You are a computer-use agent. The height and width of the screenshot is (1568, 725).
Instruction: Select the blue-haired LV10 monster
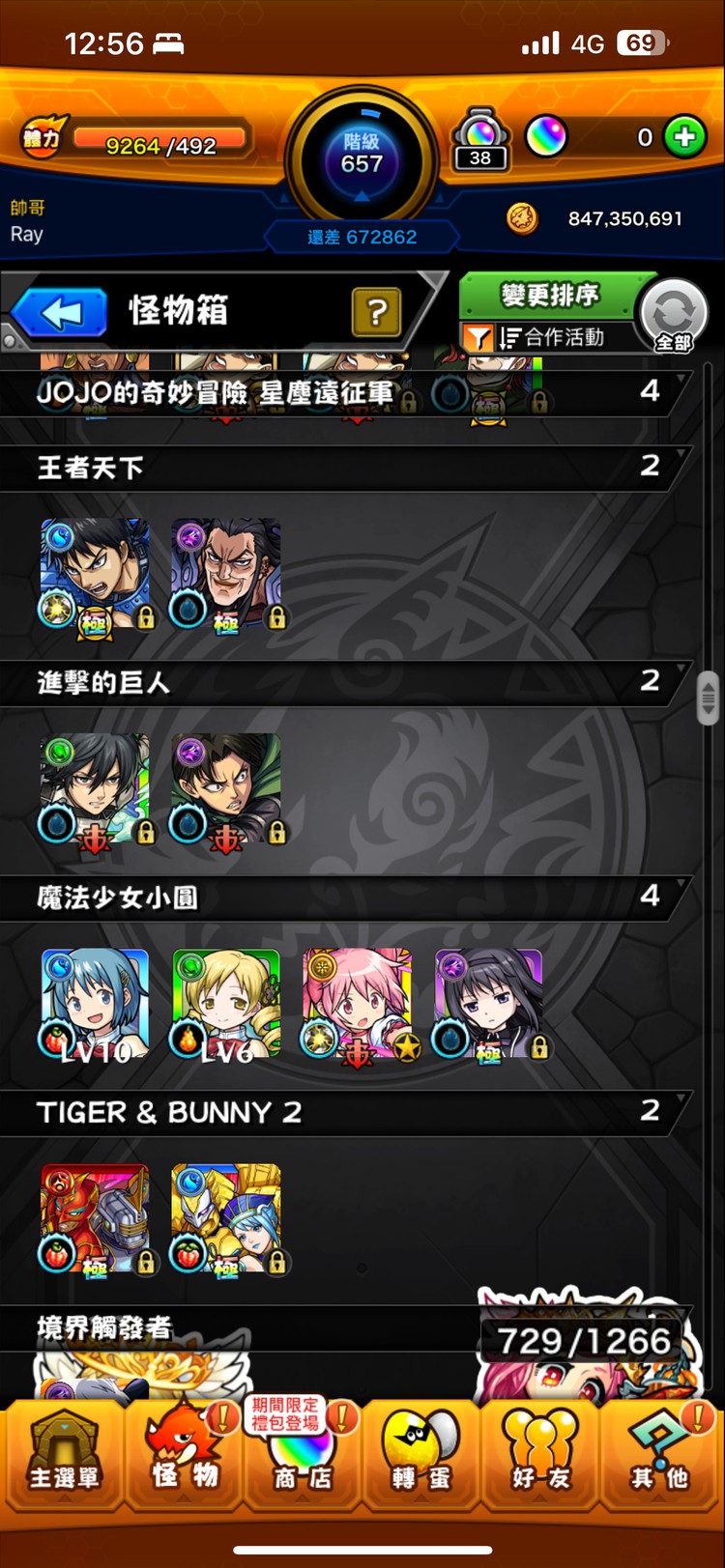click(95, 1005)
